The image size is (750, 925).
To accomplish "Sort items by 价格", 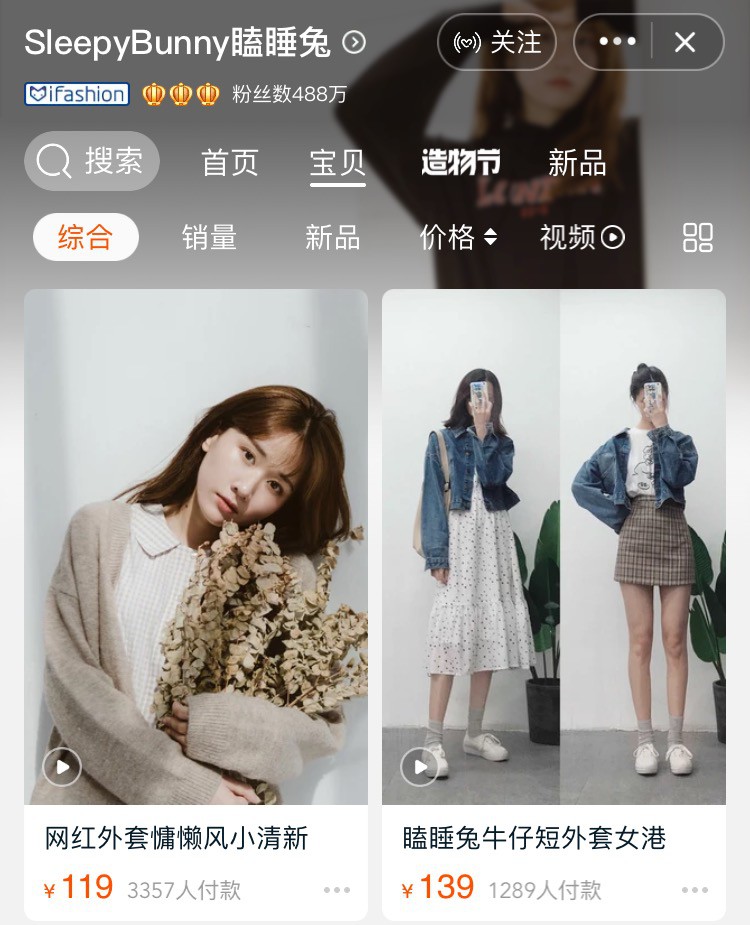I will pos(458,237).
